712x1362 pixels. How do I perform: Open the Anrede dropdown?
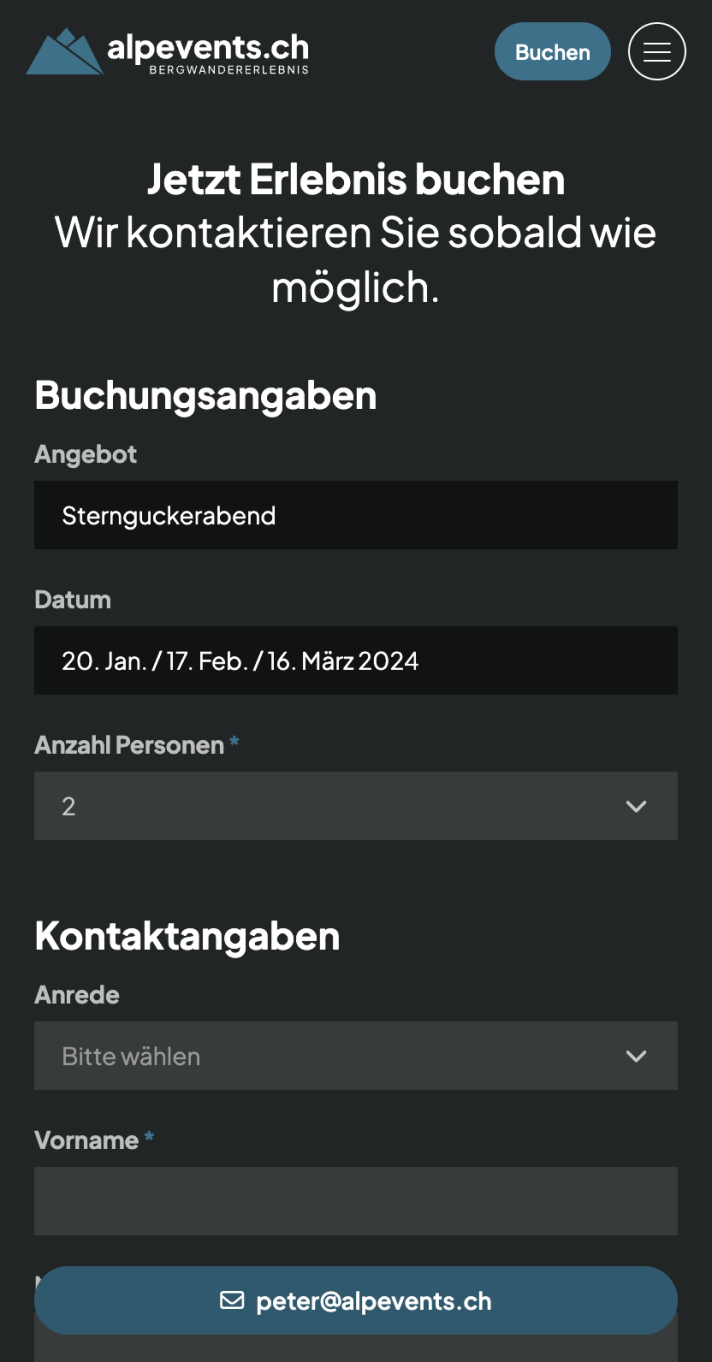[355, 1056]
